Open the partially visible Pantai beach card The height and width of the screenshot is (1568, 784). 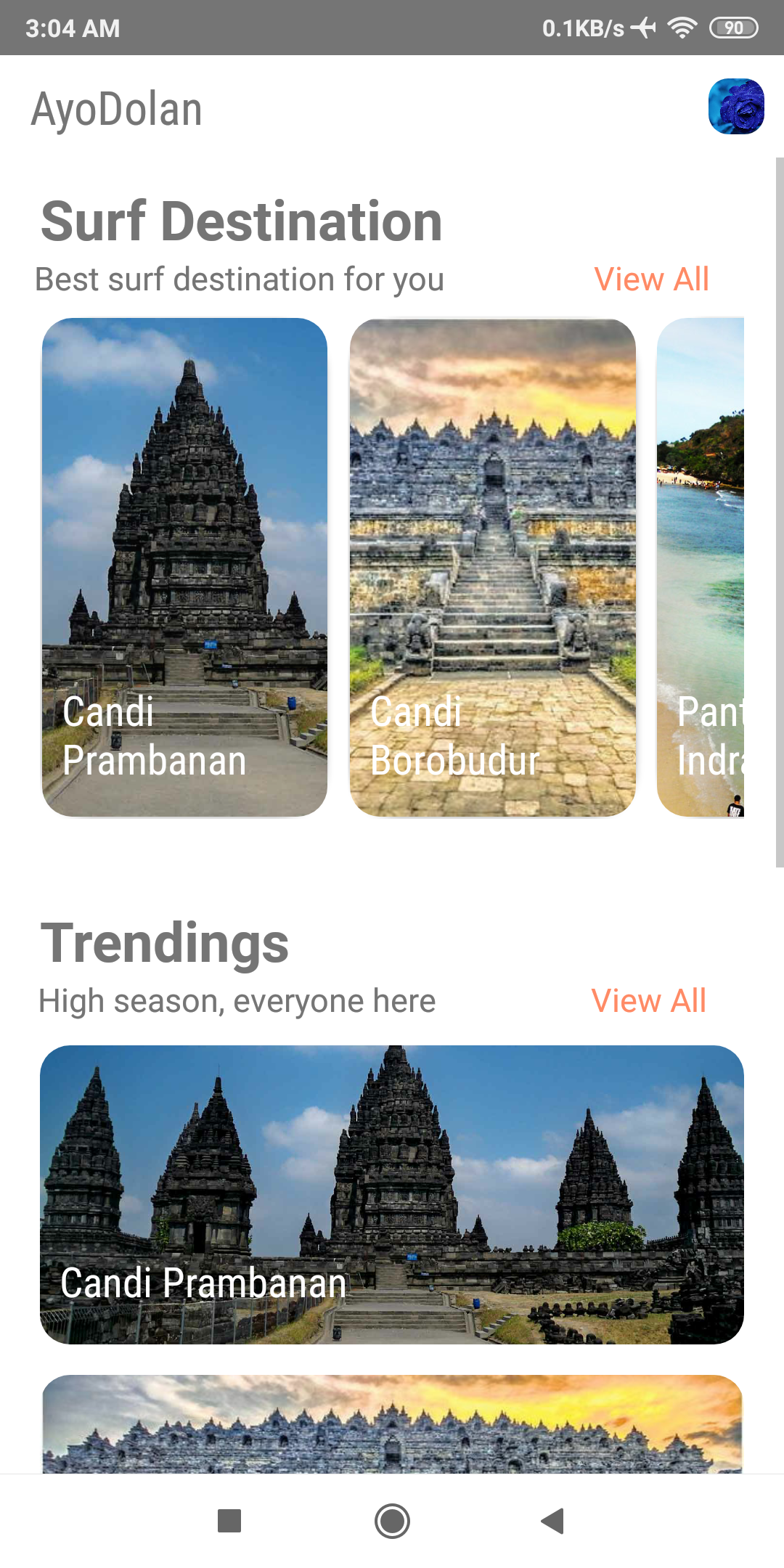(701, 567)
